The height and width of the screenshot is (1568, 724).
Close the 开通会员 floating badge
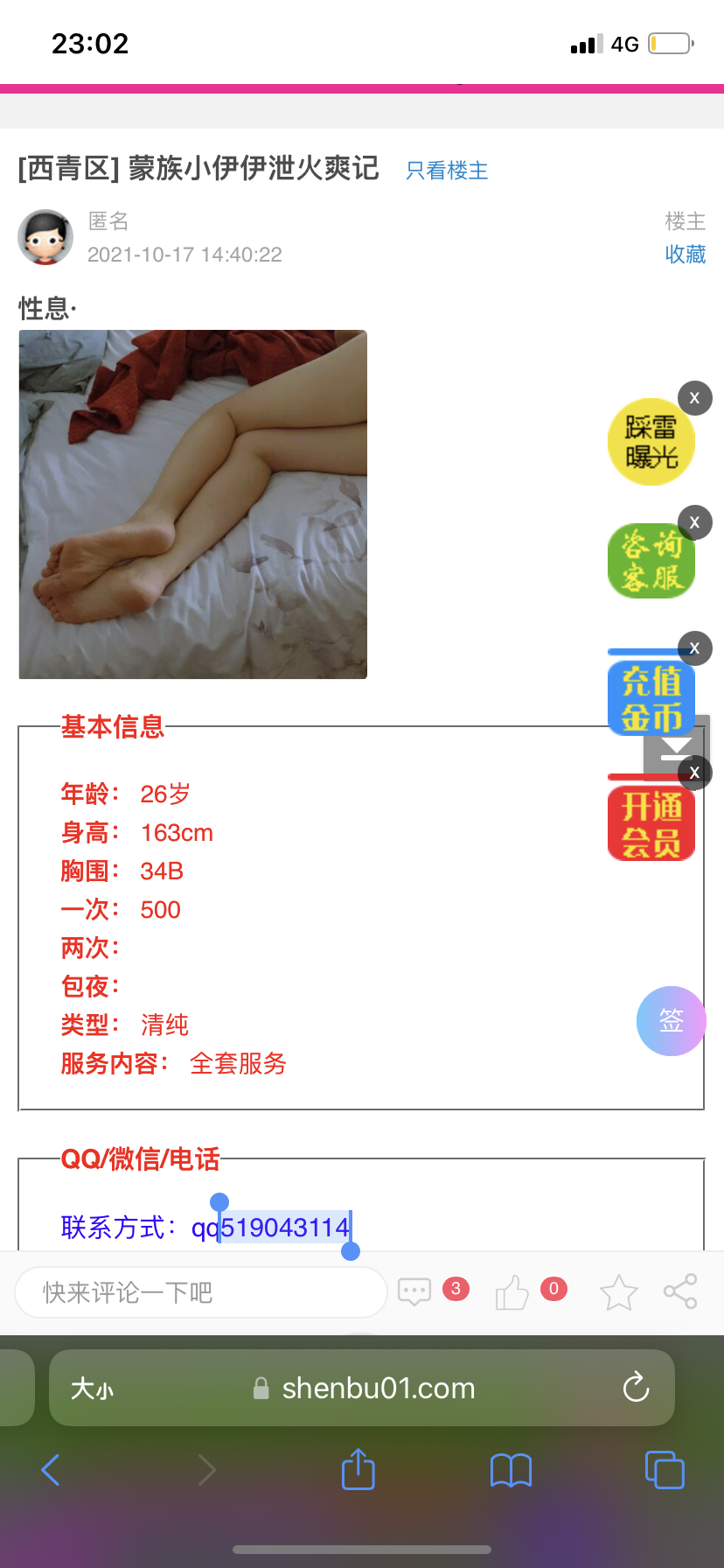tap(694, 772)
